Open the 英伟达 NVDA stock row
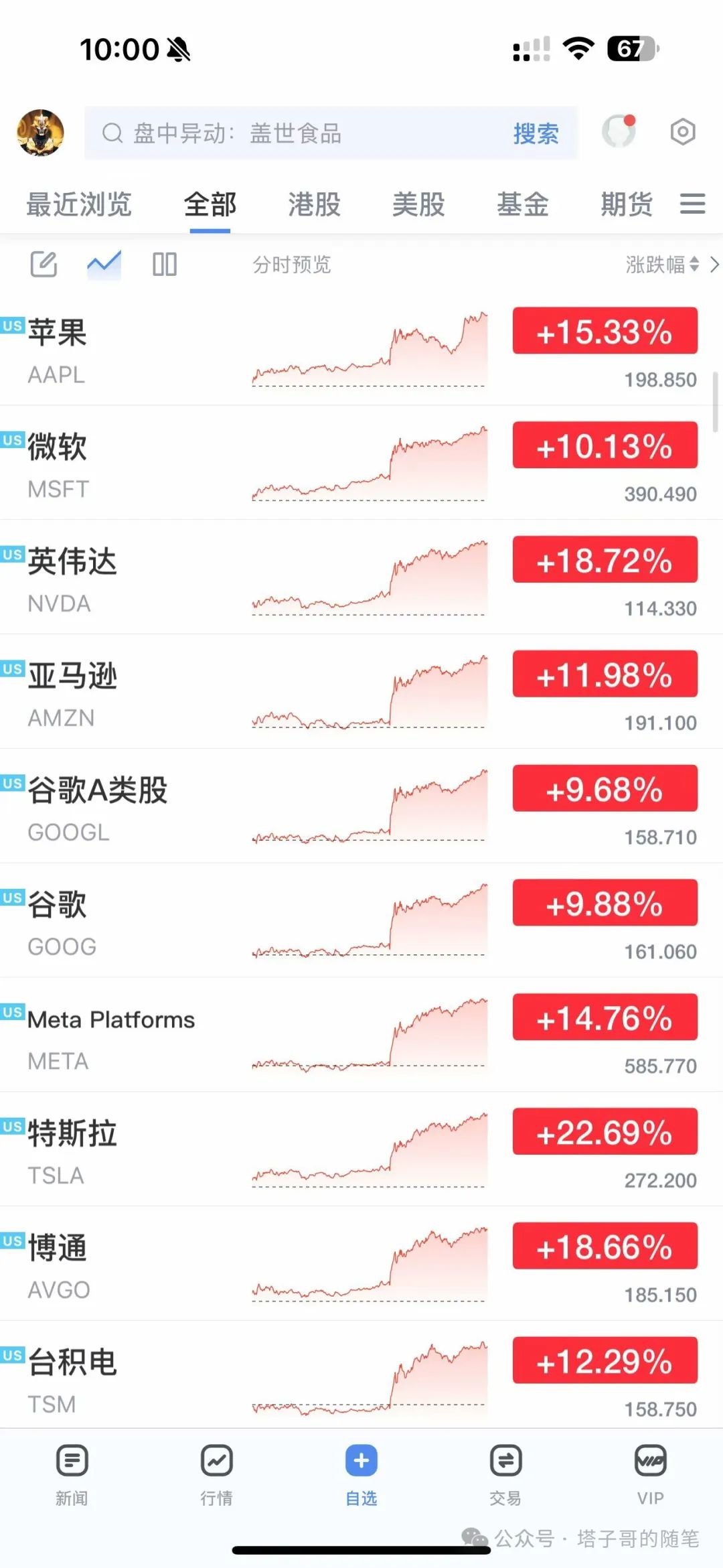The width and height of the screenshot is (723, 1568). coord(361,577)
